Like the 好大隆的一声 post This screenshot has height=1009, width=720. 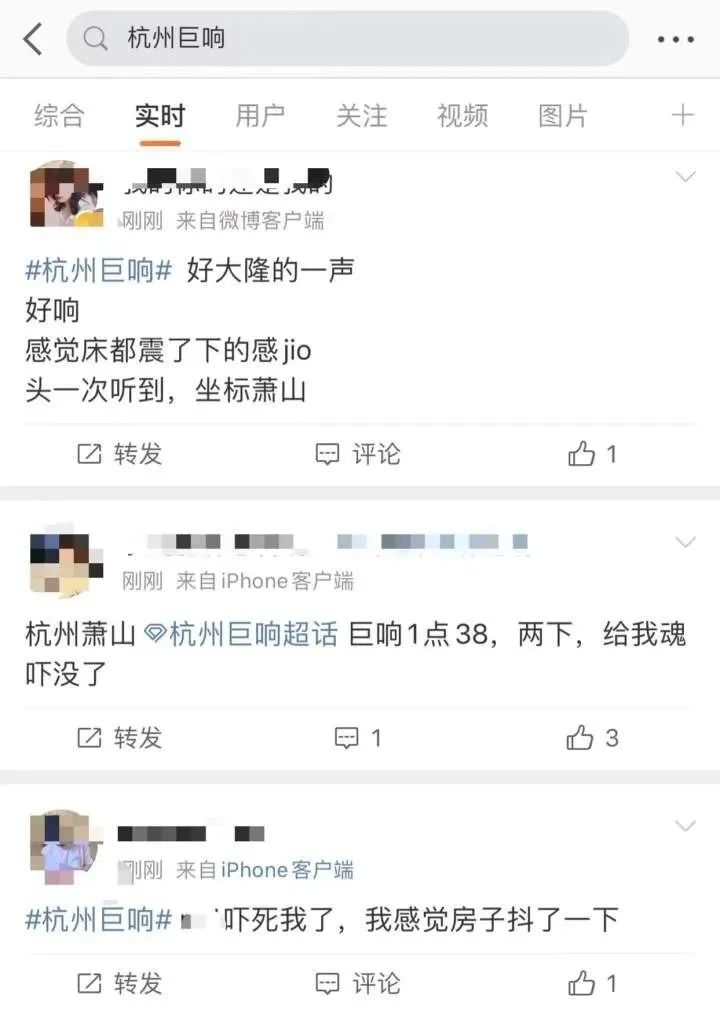592,454
